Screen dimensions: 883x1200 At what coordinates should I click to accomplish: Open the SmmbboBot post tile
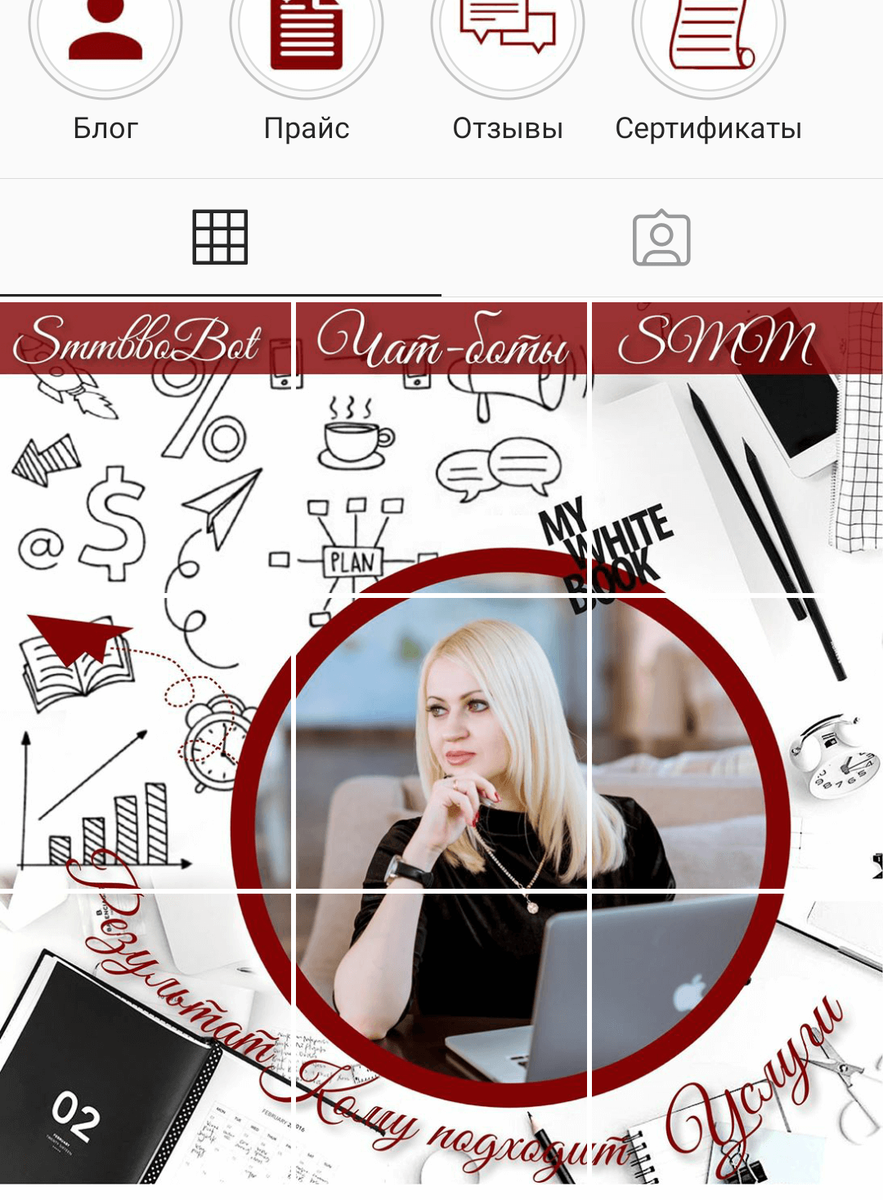[145, 450]
